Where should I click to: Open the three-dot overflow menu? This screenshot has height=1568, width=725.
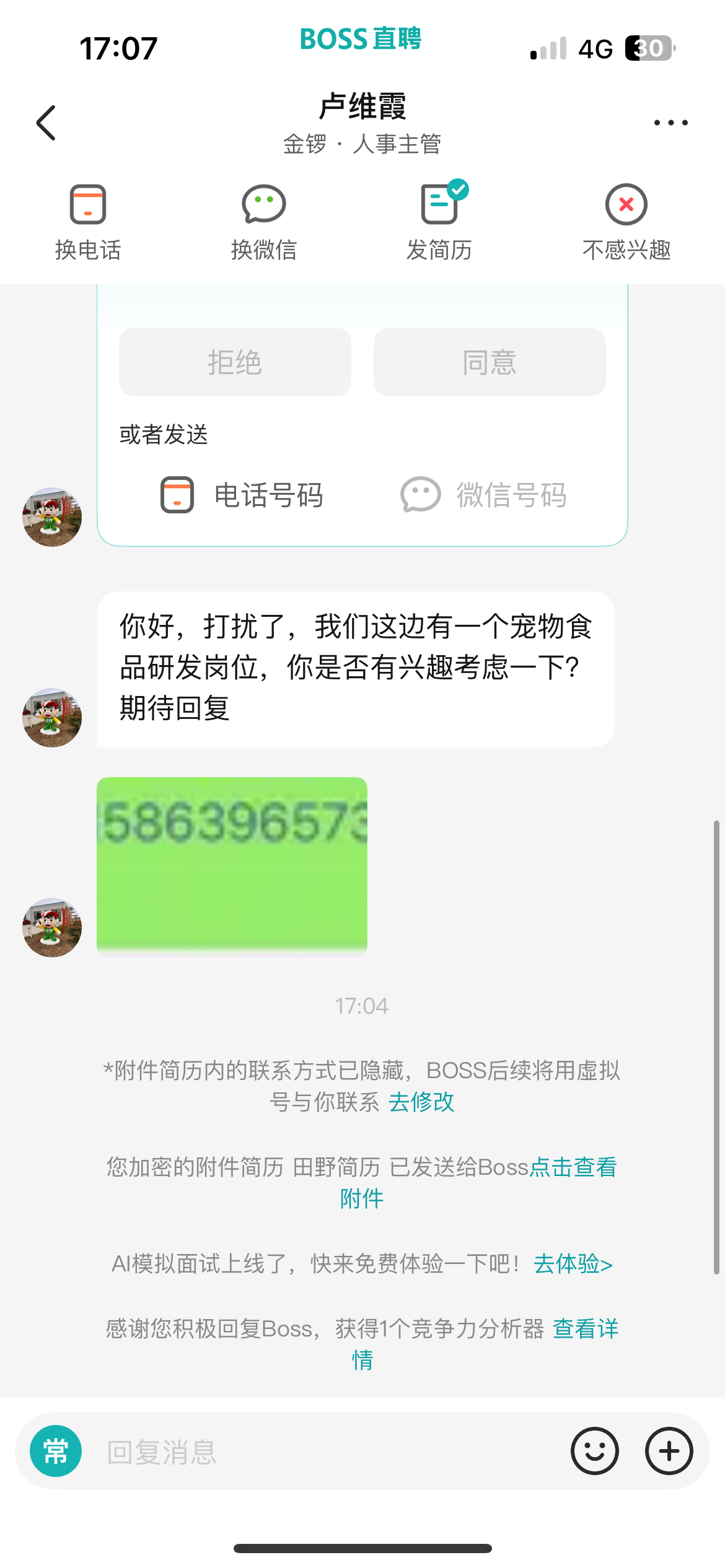tap(671, 123)
